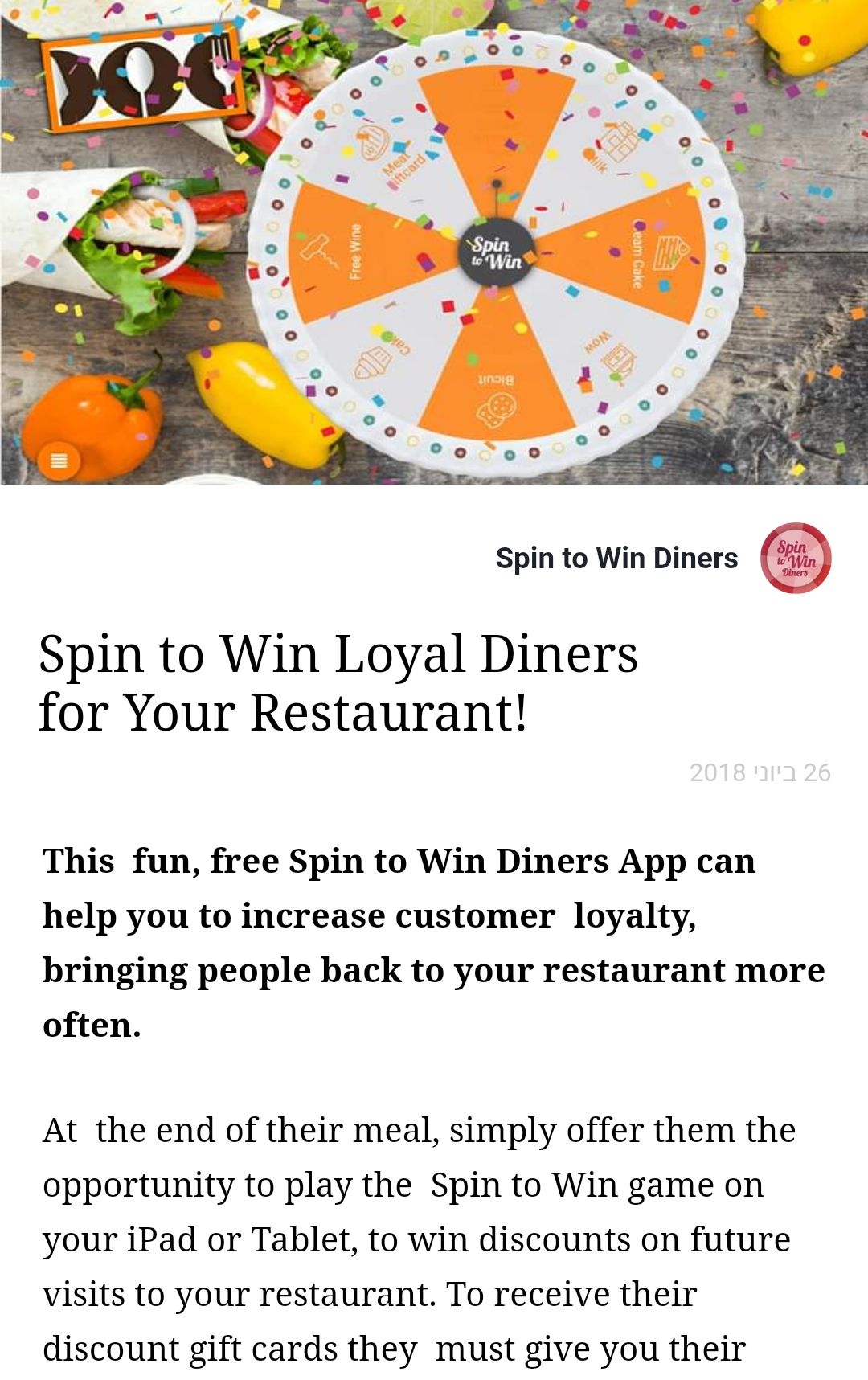Open the Spin to Win header image

click(434, 241)
